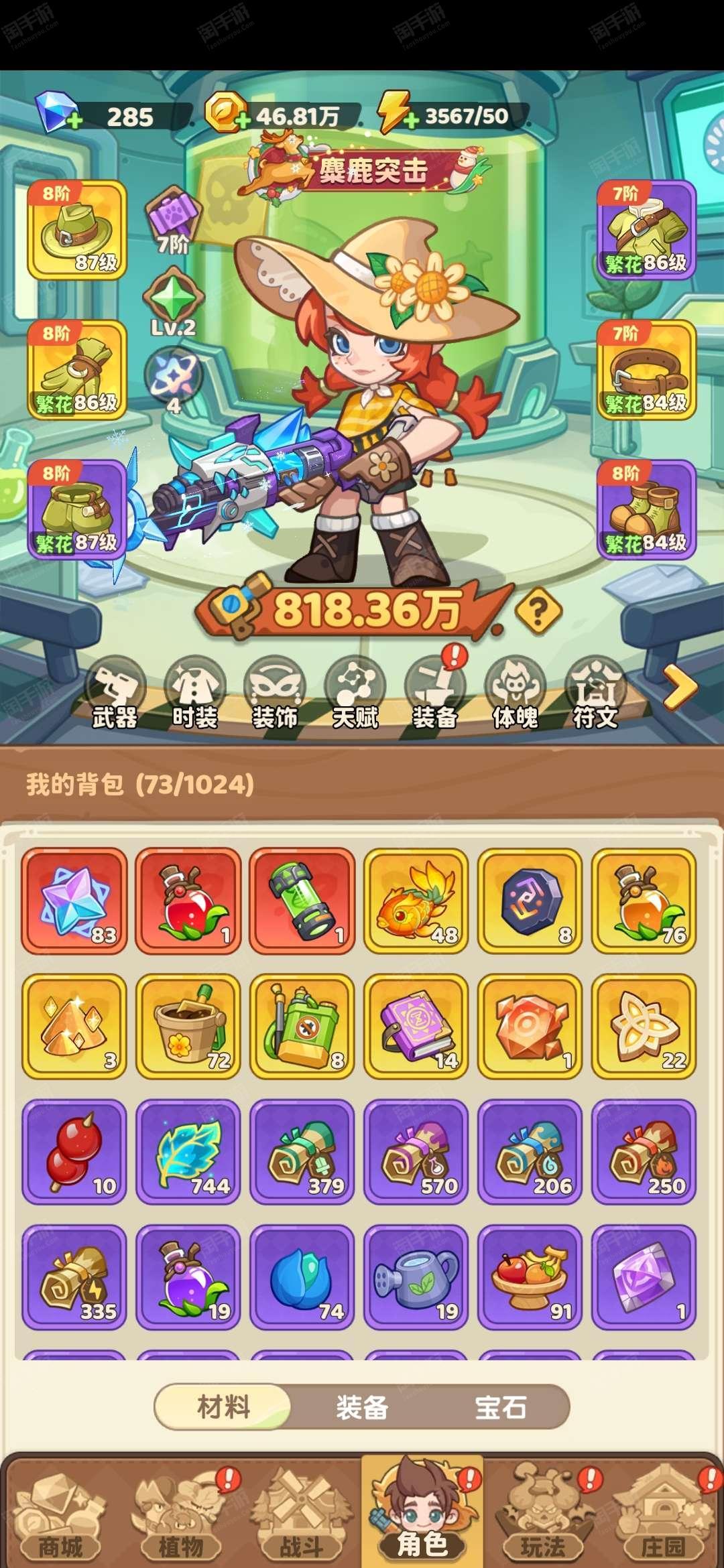Switch backpack to the 宝石 tab
Viewport: 724px width, 1568px height.
coord(500,1406)
